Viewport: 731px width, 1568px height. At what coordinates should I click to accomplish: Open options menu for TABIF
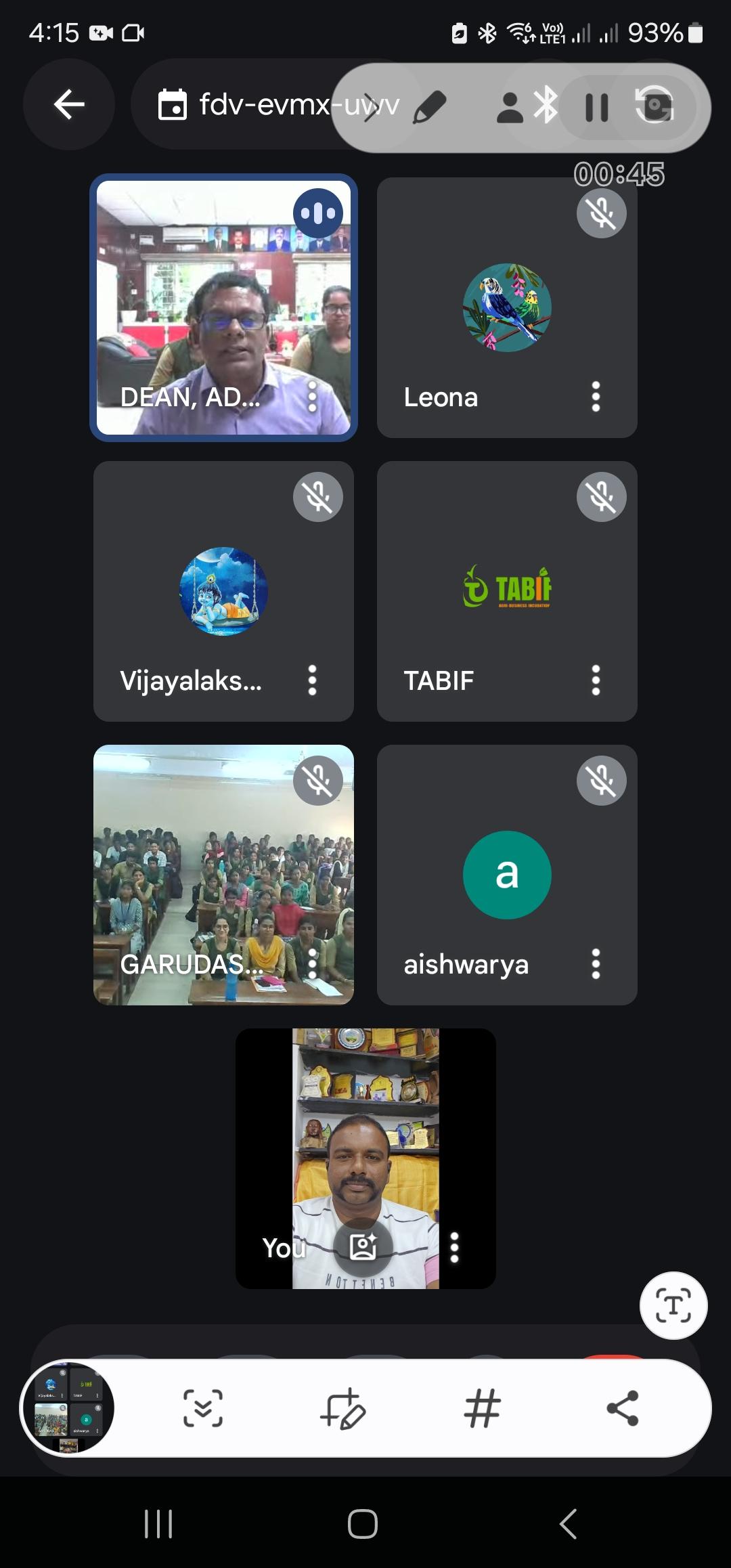point(596,680)
